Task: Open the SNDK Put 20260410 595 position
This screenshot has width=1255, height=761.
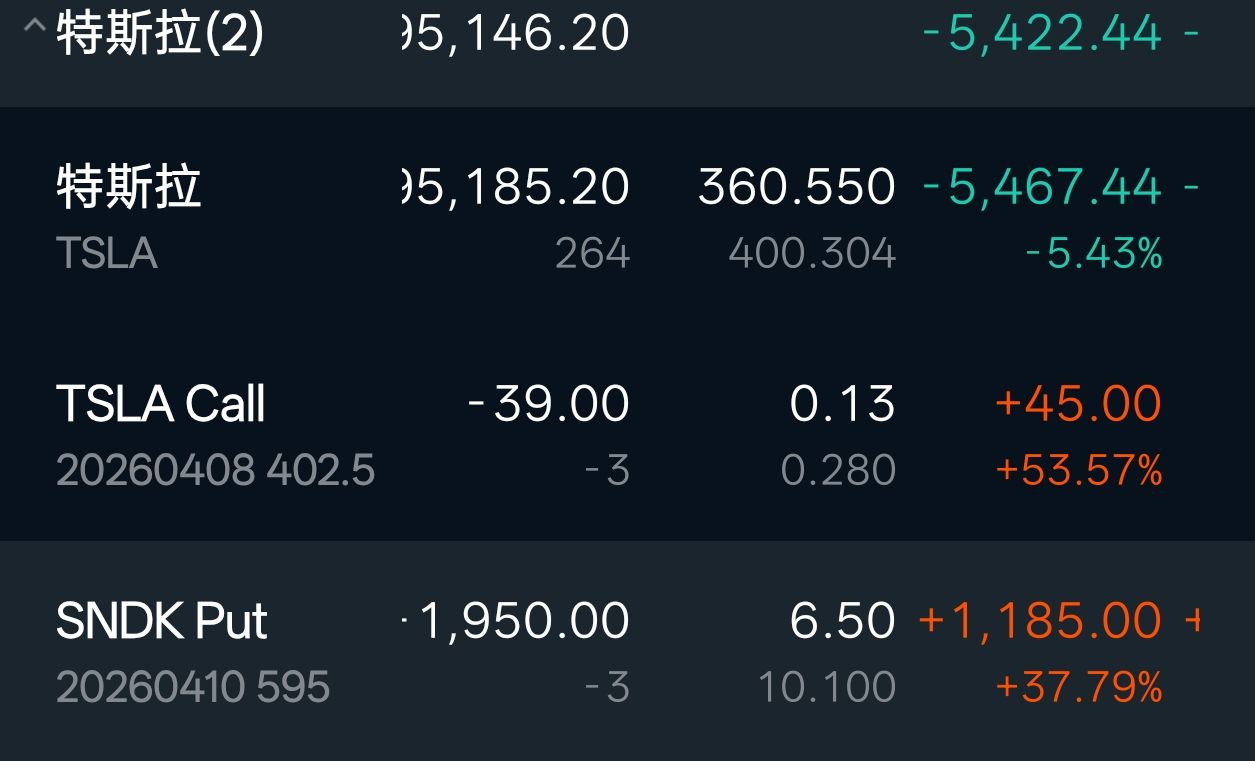Action: tap(192, 651)
